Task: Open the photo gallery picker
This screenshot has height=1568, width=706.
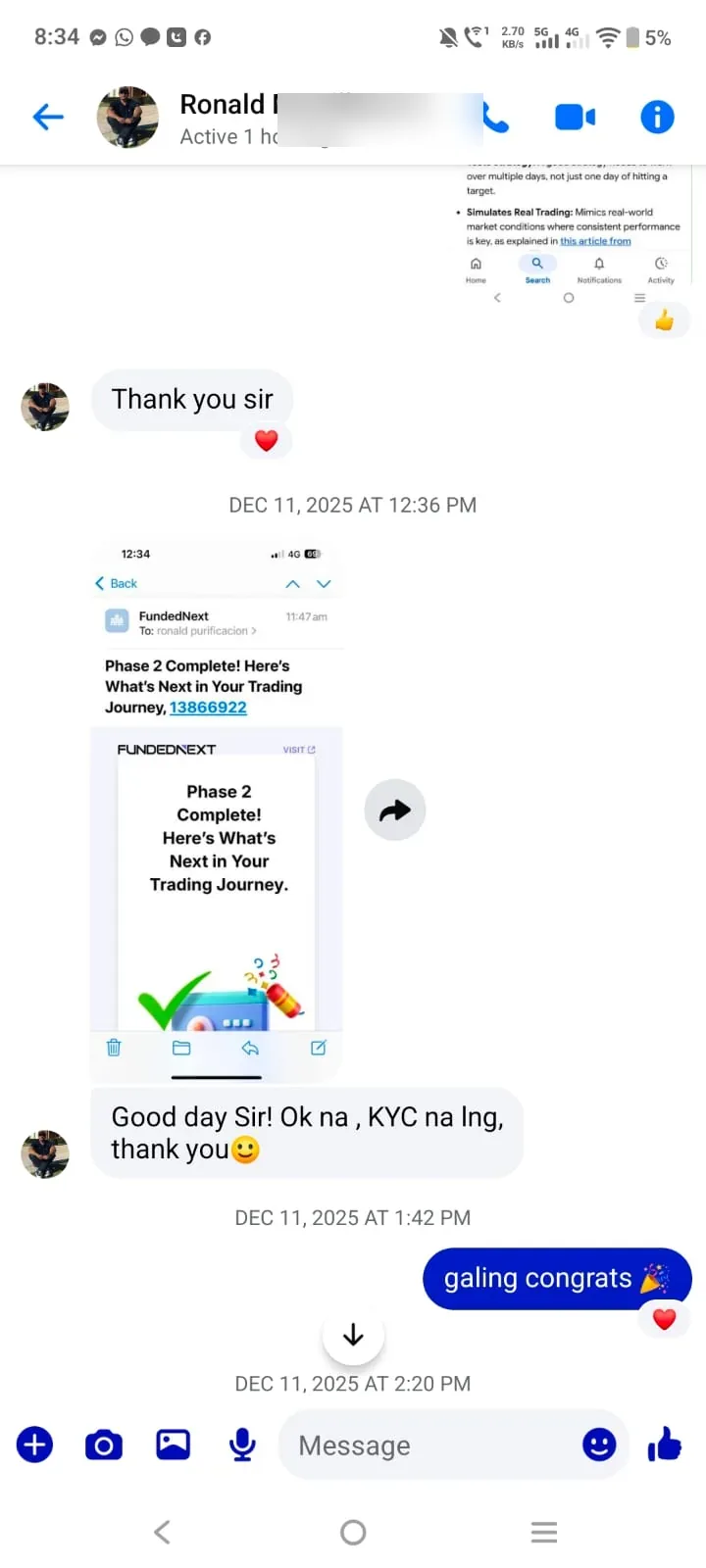Action: coord(174,1445)
